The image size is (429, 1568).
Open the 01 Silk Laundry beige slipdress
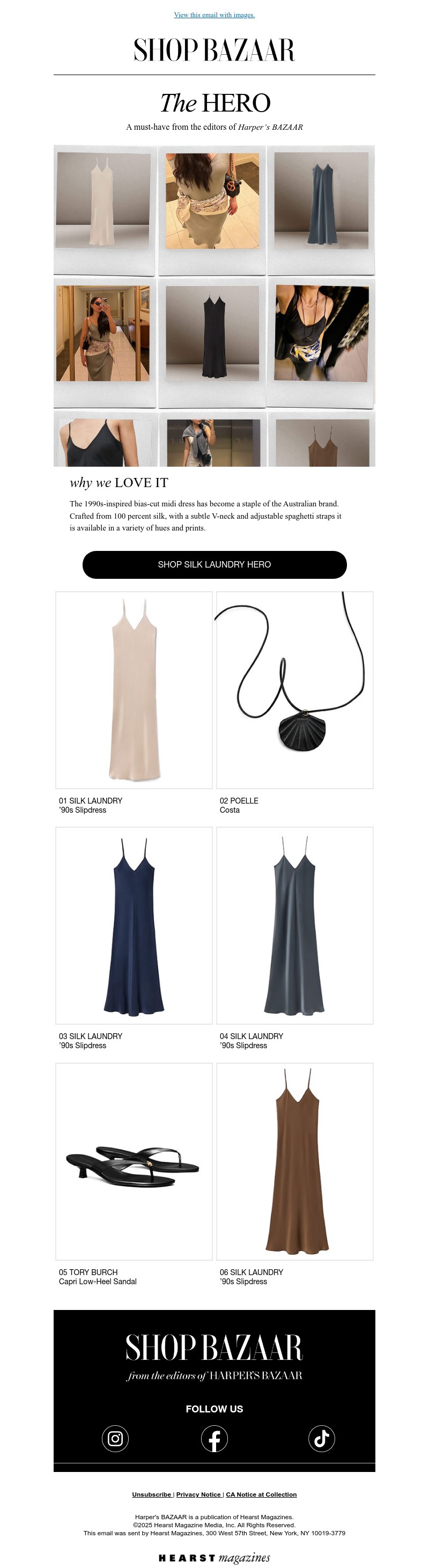[x=134, y=690]
